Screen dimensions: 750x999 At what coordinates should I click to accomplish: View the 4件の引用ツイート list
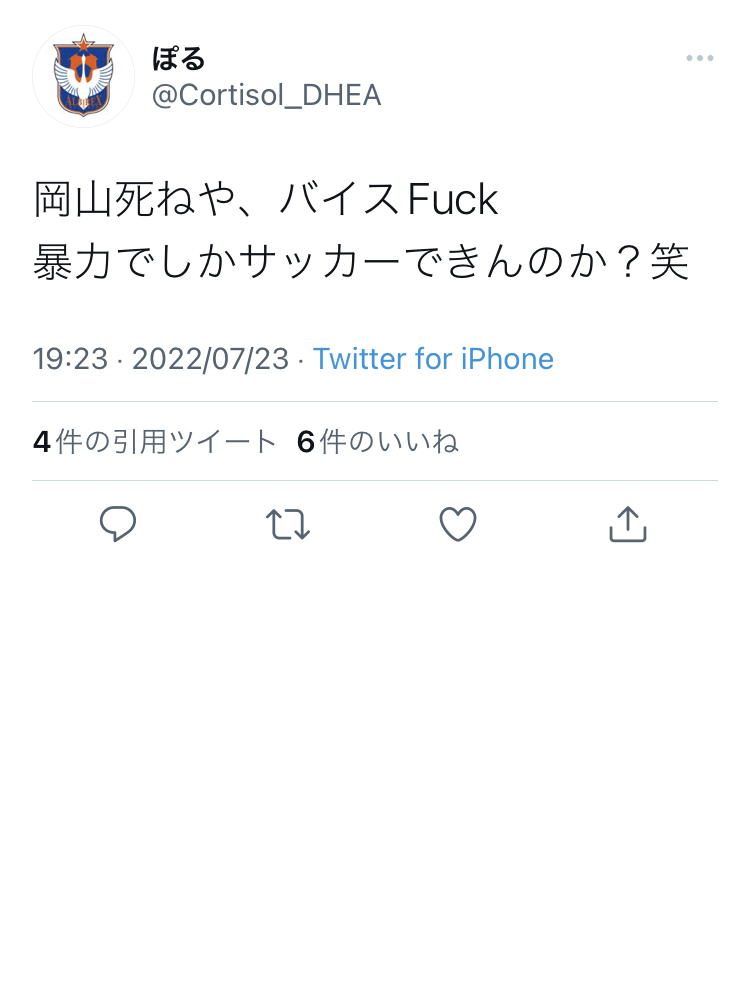coord(154,442)
